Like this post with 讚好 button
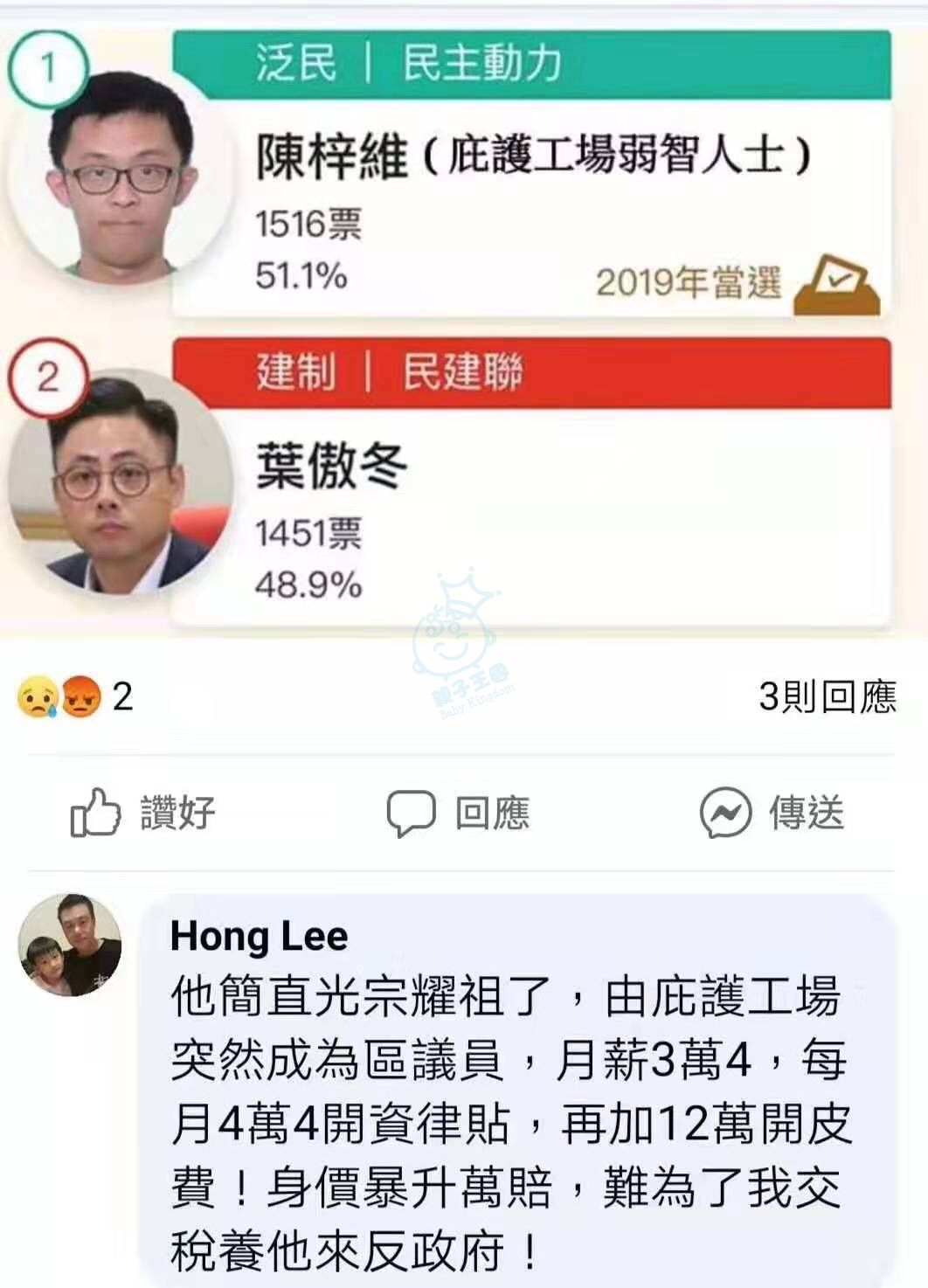 143,813
